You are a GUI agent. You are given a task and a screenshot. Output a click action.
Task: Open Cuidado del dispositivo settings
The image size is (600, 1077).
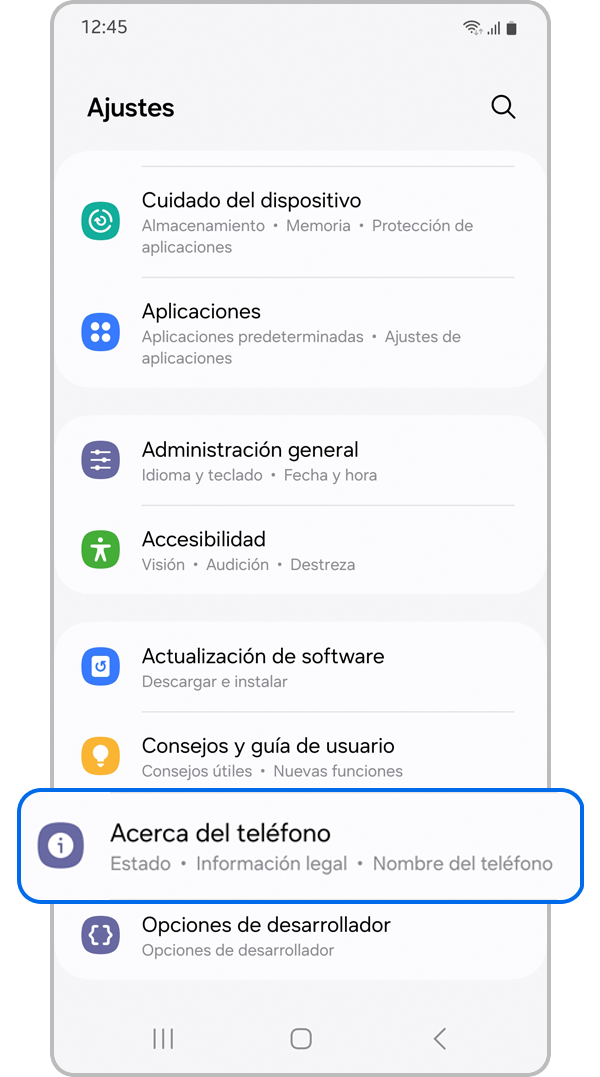300,222
